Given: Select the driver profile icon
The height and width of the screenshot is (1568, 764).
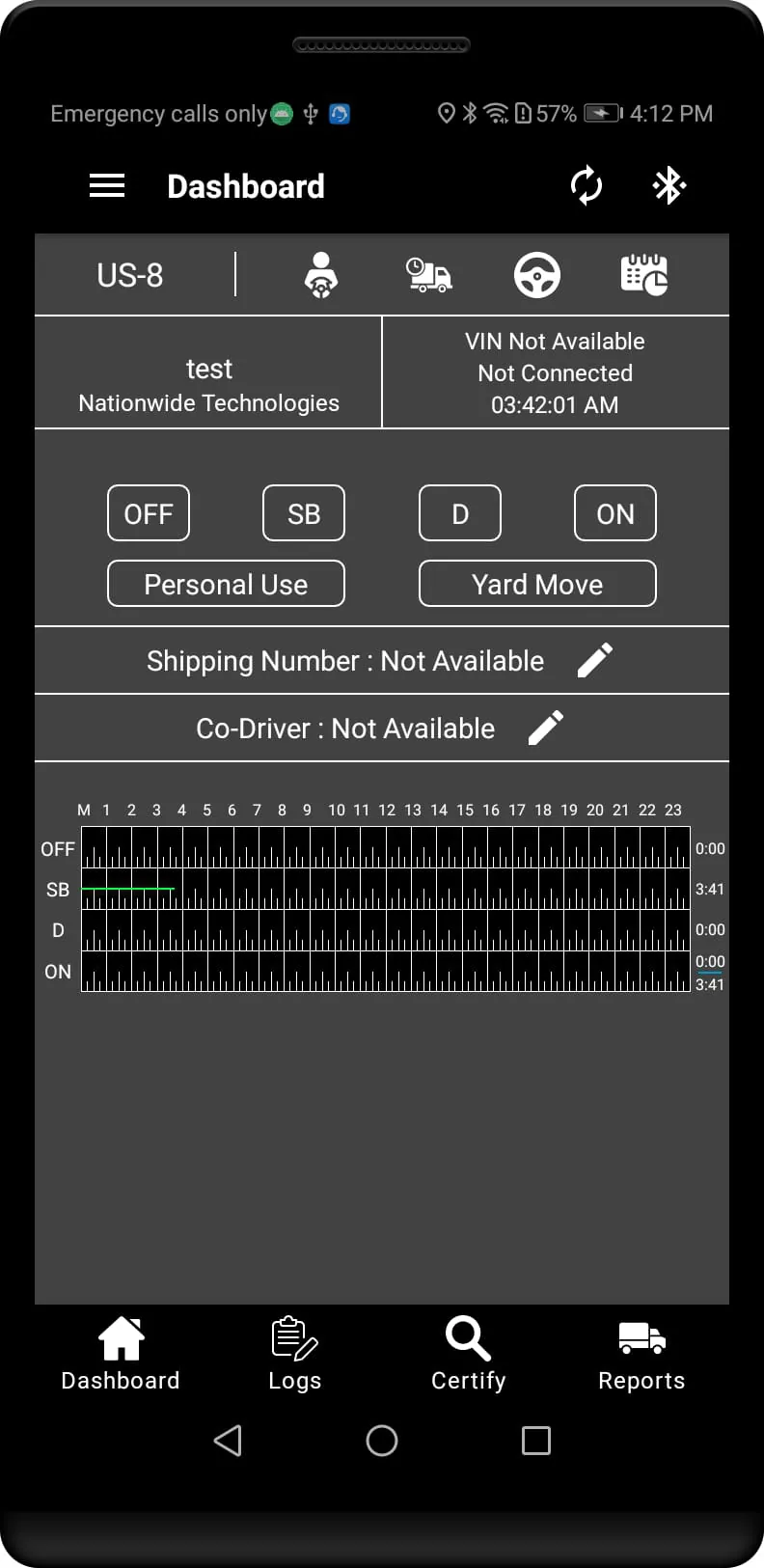Looking at the screenshot, I should click(x=319, y=274).
